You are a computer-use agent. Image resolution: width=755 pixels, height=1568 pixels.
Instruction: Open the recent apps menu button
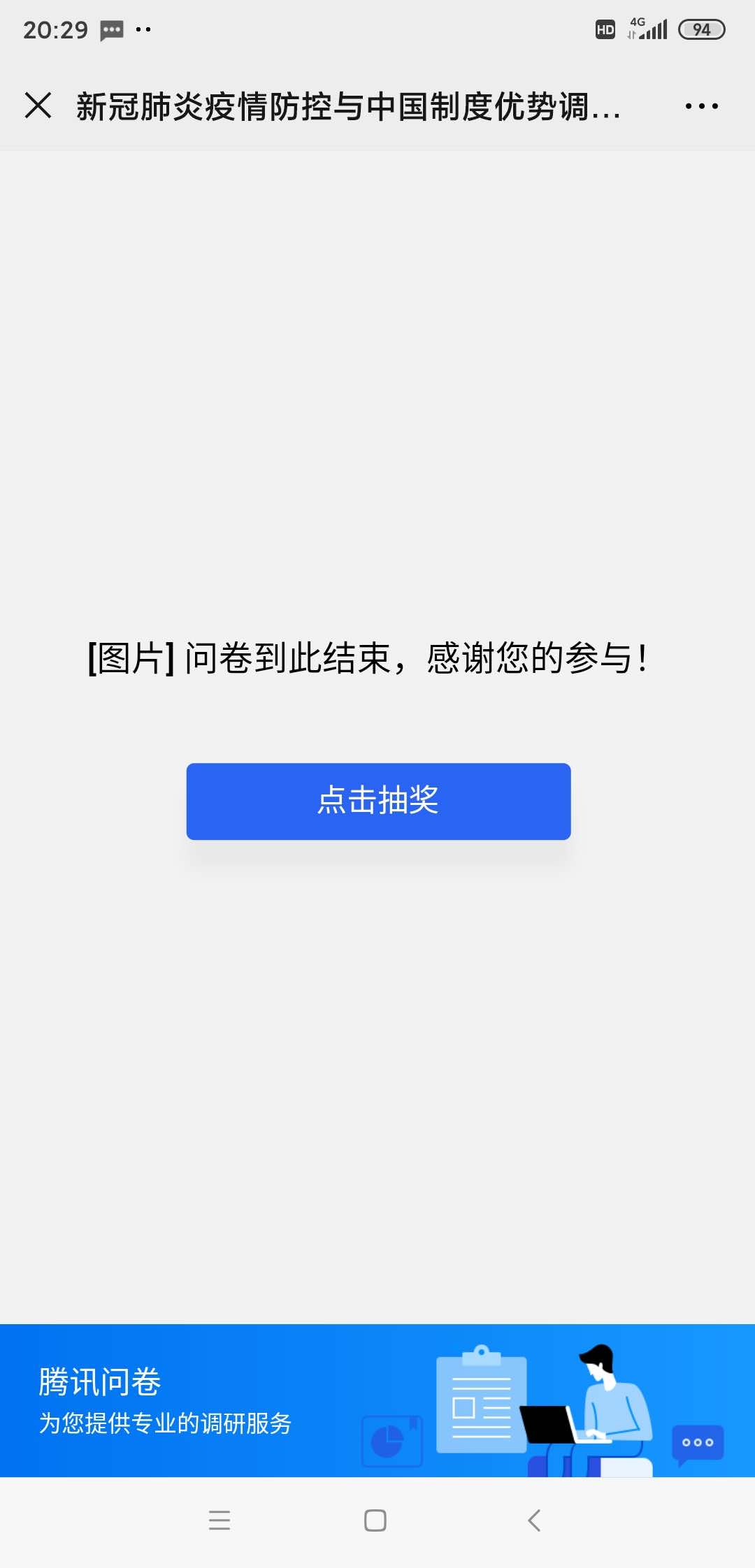coord(220,1520)
